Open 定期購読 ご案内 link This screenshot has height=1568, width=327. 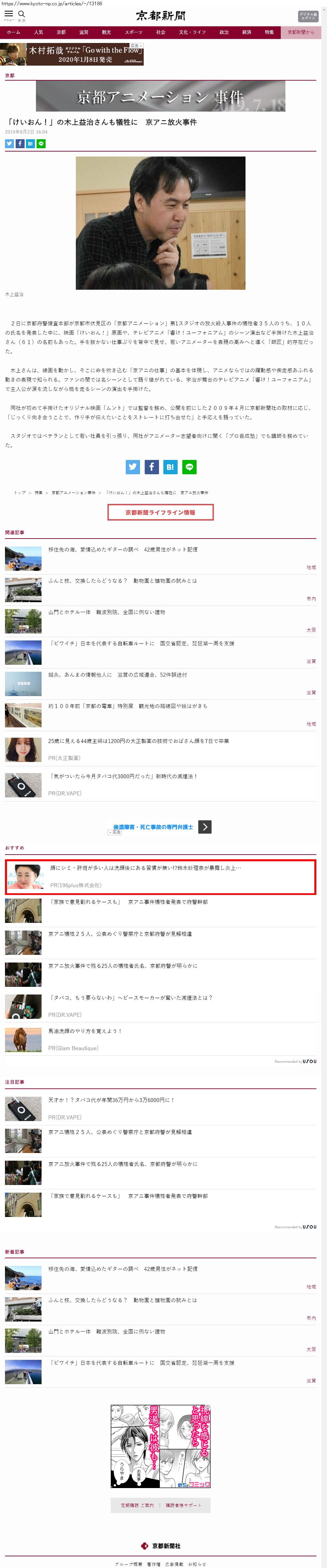coord(137,1505)
